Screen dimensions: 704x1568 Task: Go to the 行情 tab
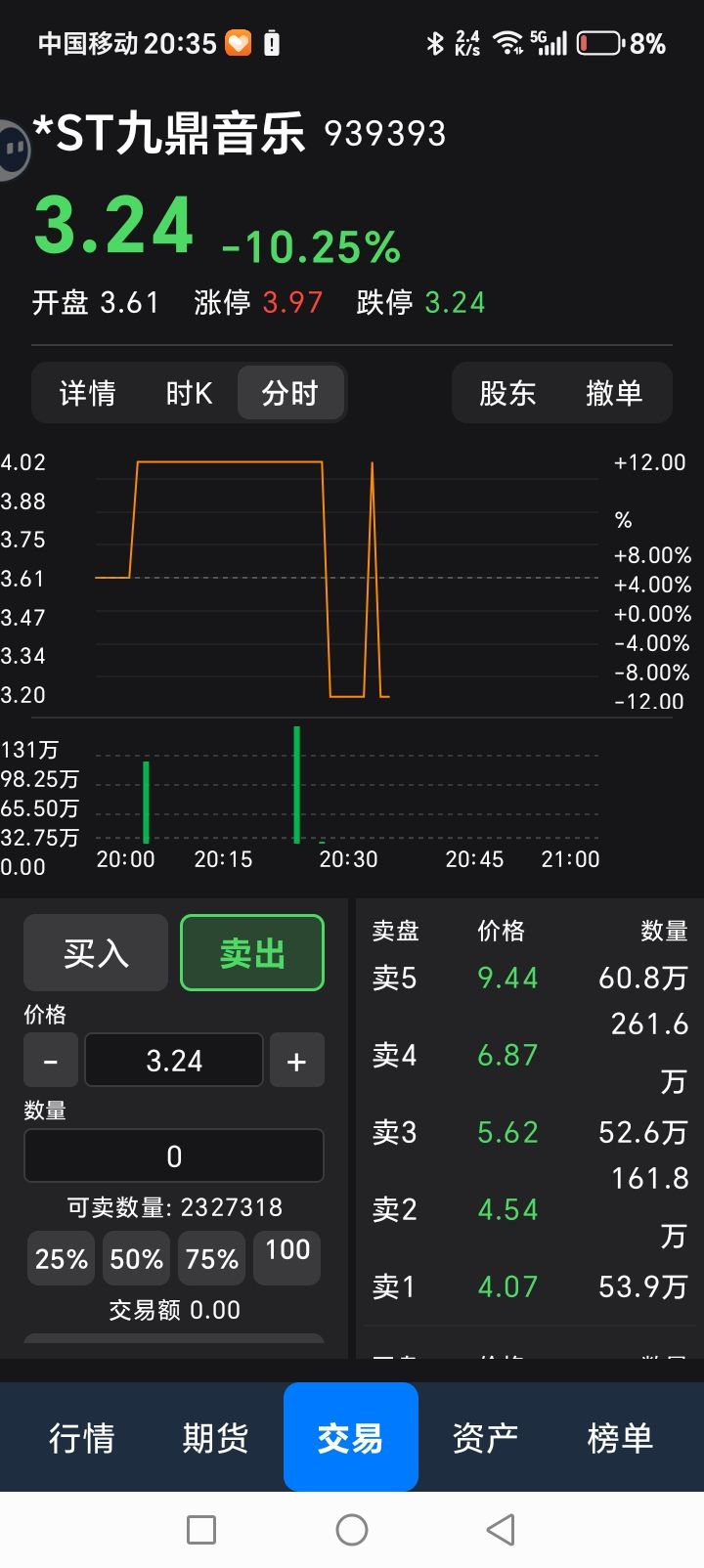pyautogui.click(x=81, y=1438)
